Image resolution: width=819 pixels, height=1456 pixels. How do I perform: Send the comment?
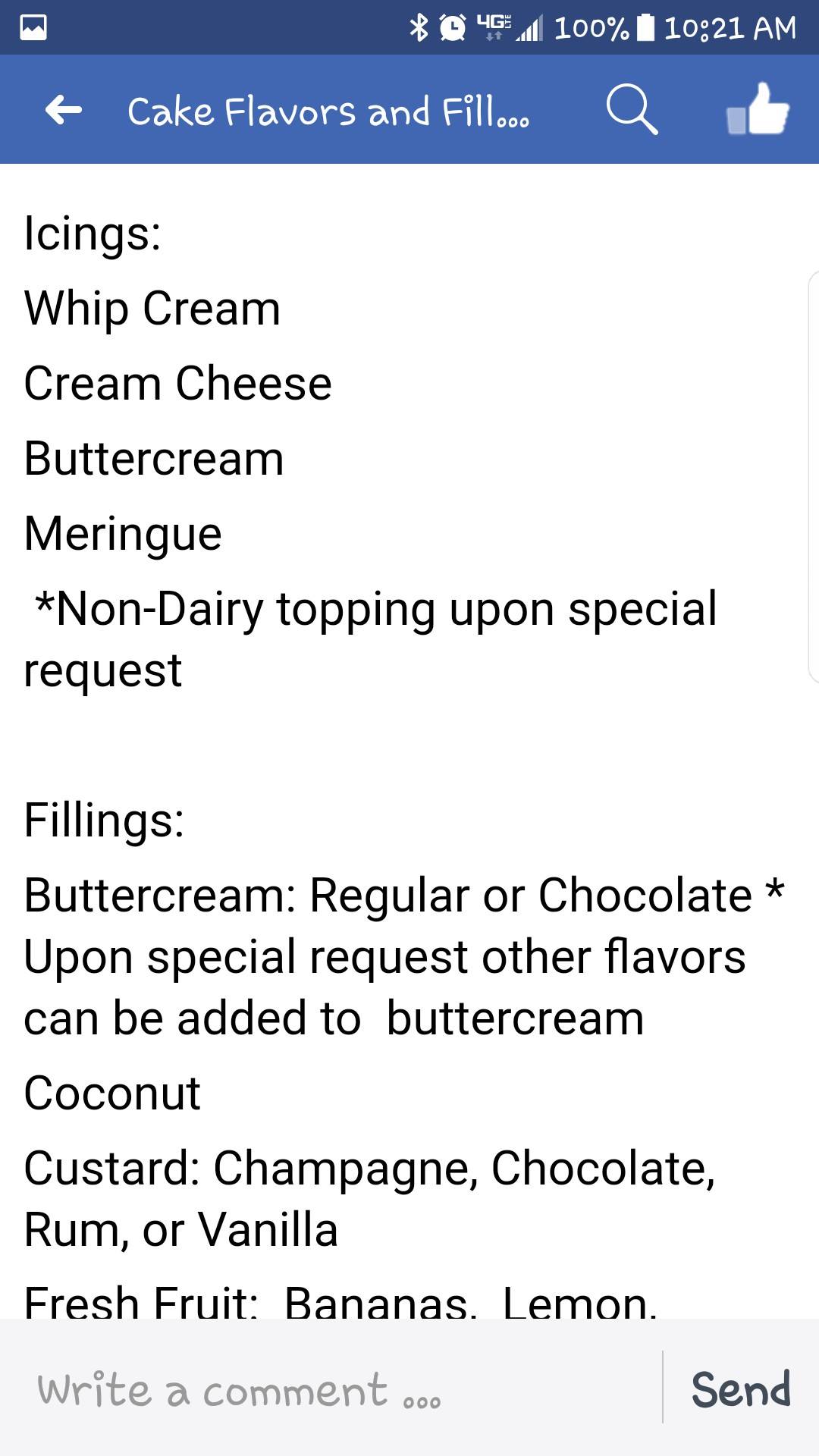741,1389
